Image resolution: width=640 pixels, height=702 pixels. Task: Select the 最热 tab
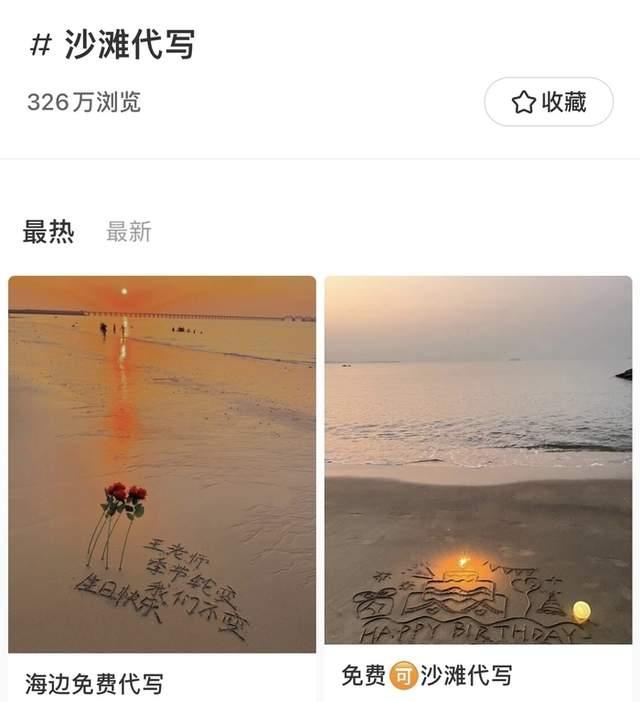coord(48,232)
